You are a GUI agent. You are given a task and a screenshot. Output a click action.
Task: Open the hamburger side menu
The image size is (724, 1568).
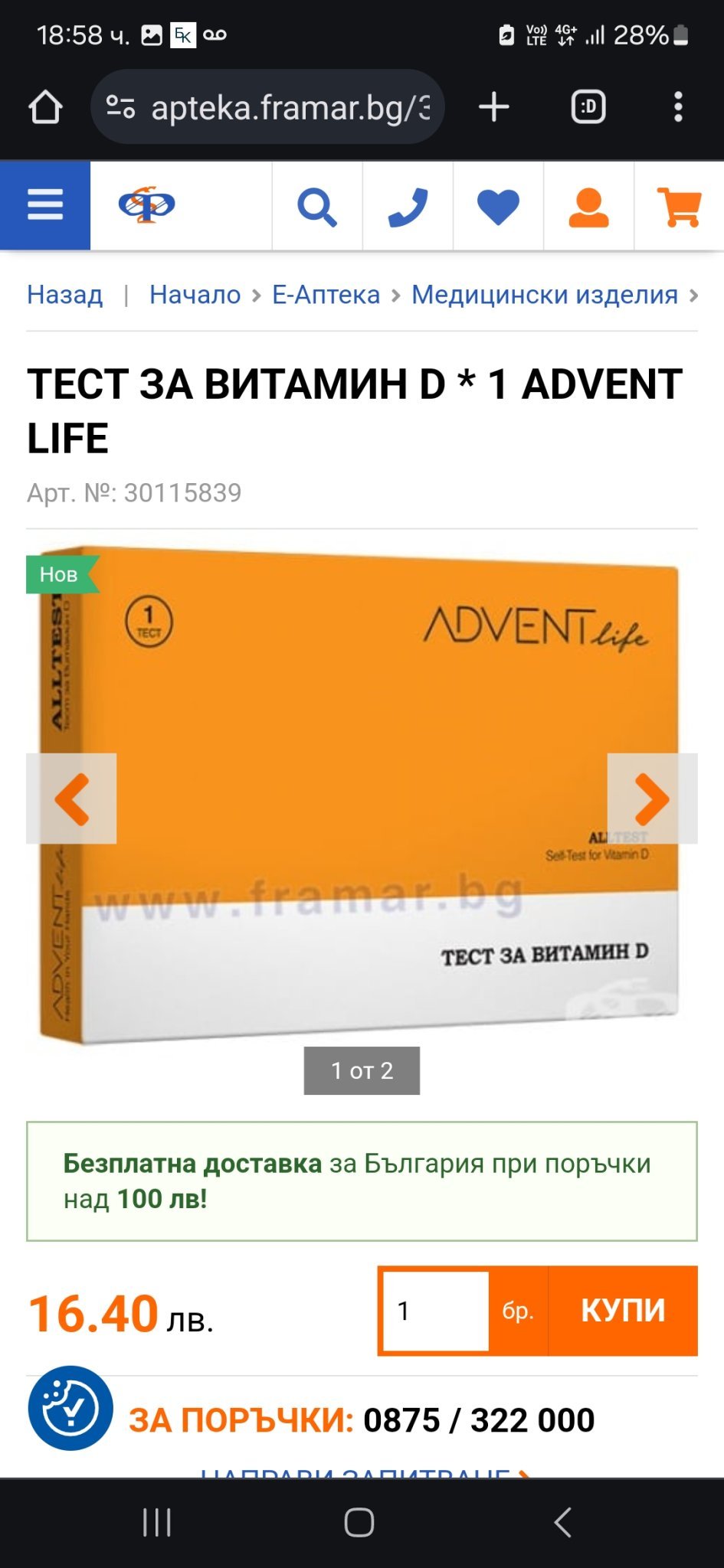(x=45, y=205)
